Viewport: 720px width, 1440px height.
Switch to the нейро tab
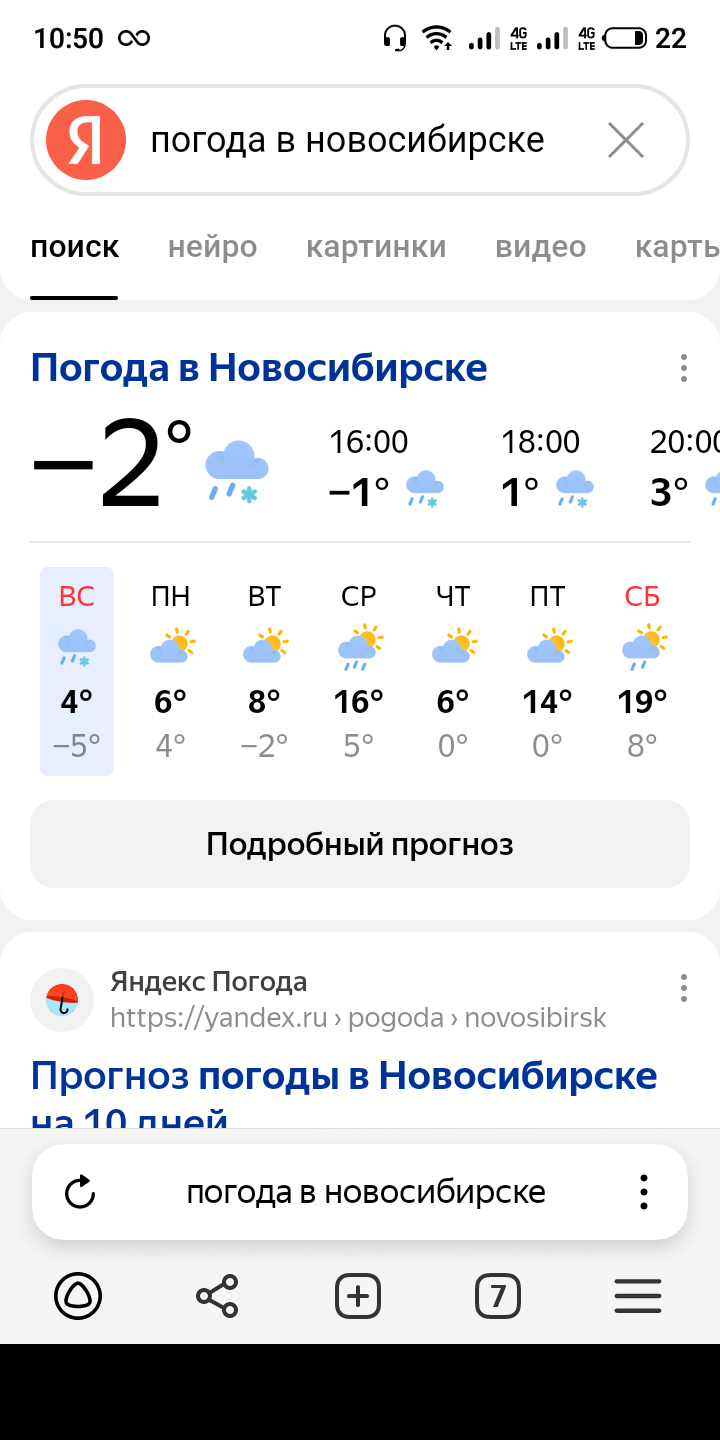point(212,247)
